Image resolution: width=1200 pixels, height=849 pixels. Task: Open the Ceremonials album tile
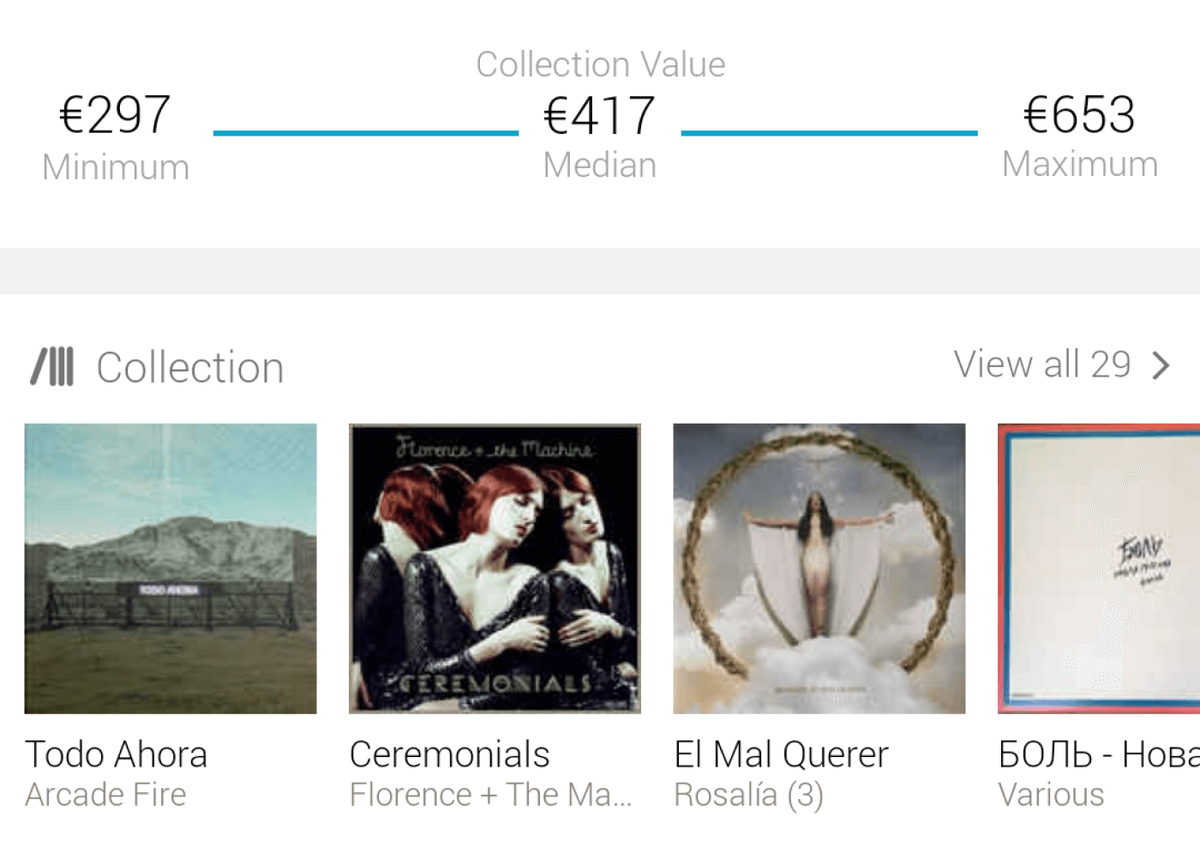pos(494,568)
